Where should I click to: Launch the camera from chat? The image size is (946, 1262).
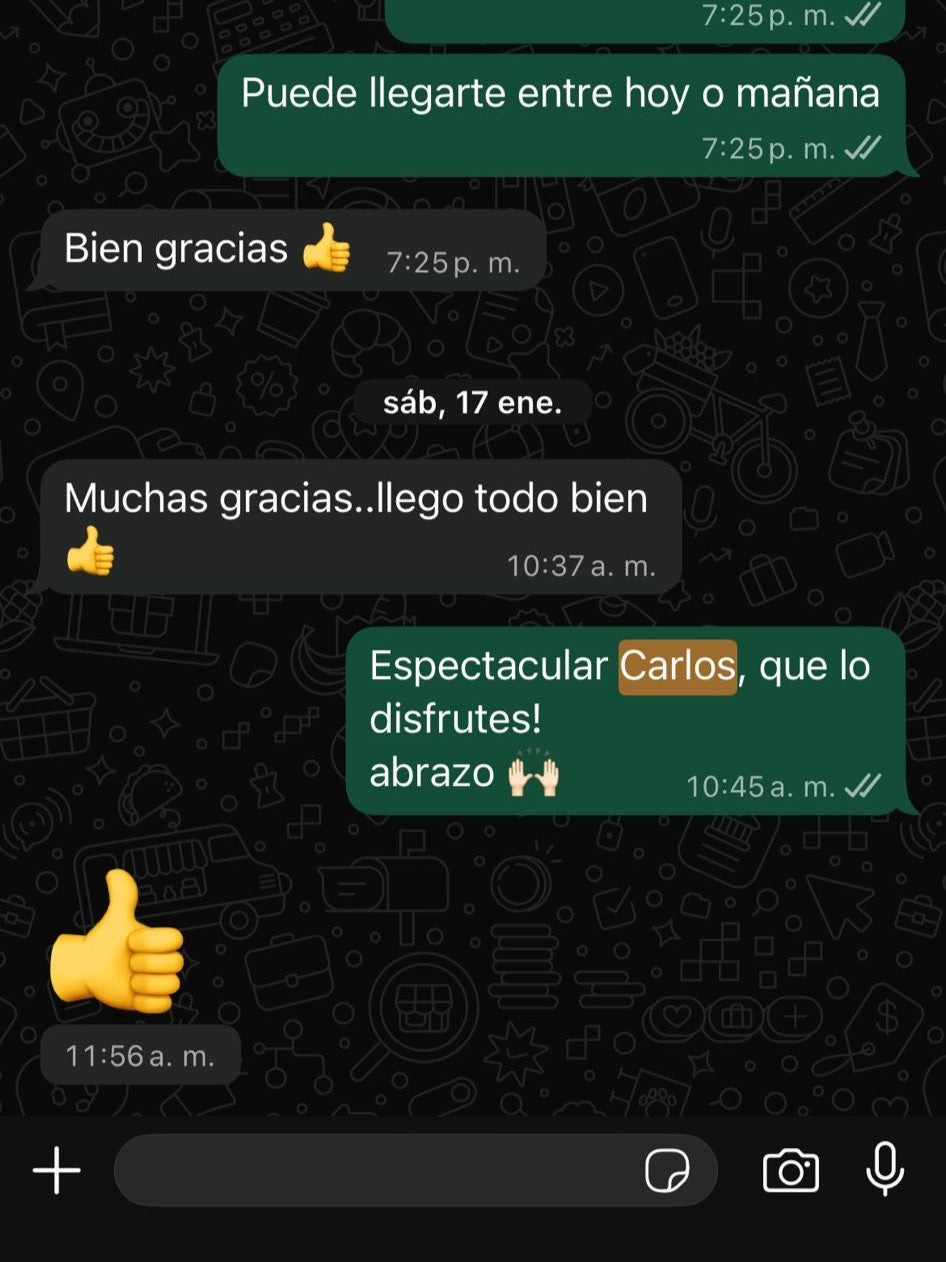791,1170
